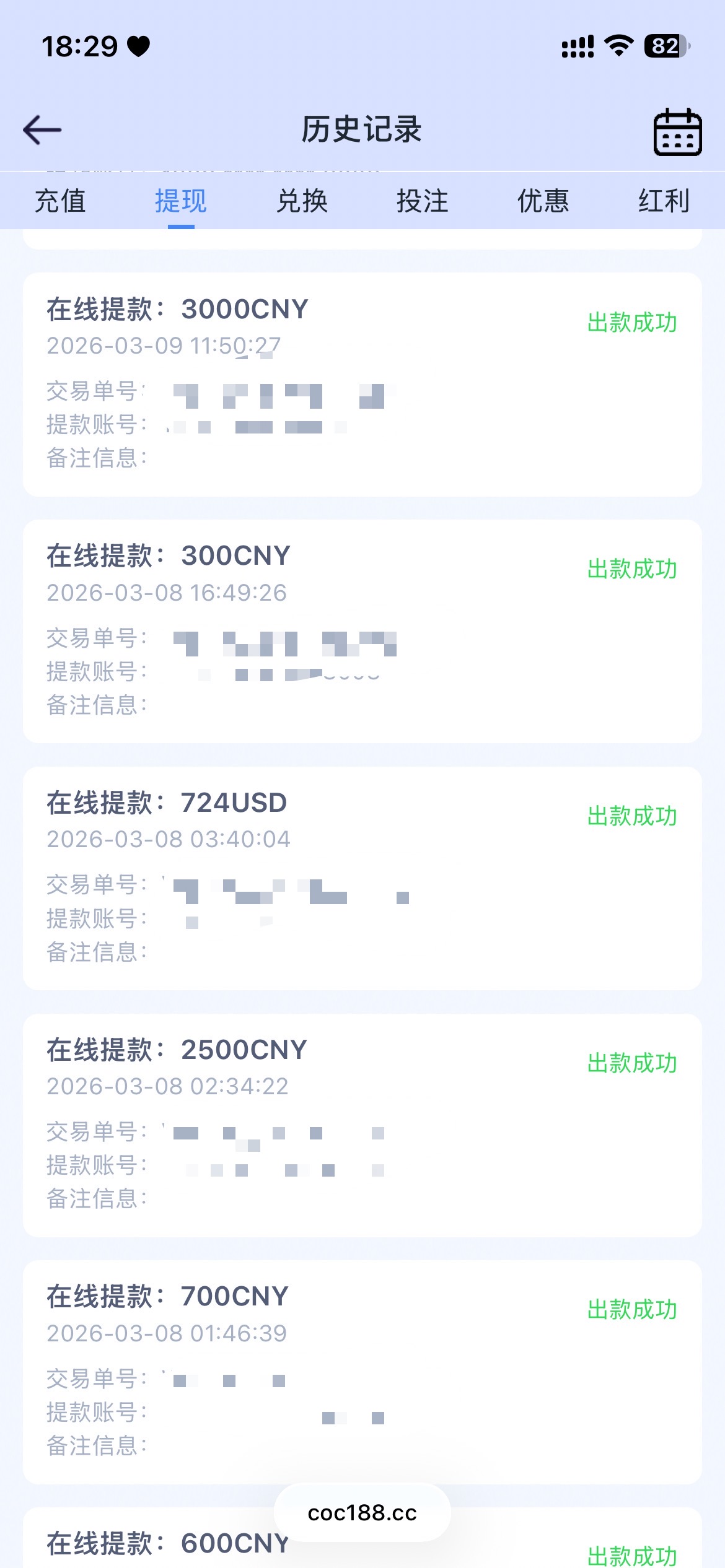Switch to the 优惠 tab
725x1568 pixels.
pos(543,201)
